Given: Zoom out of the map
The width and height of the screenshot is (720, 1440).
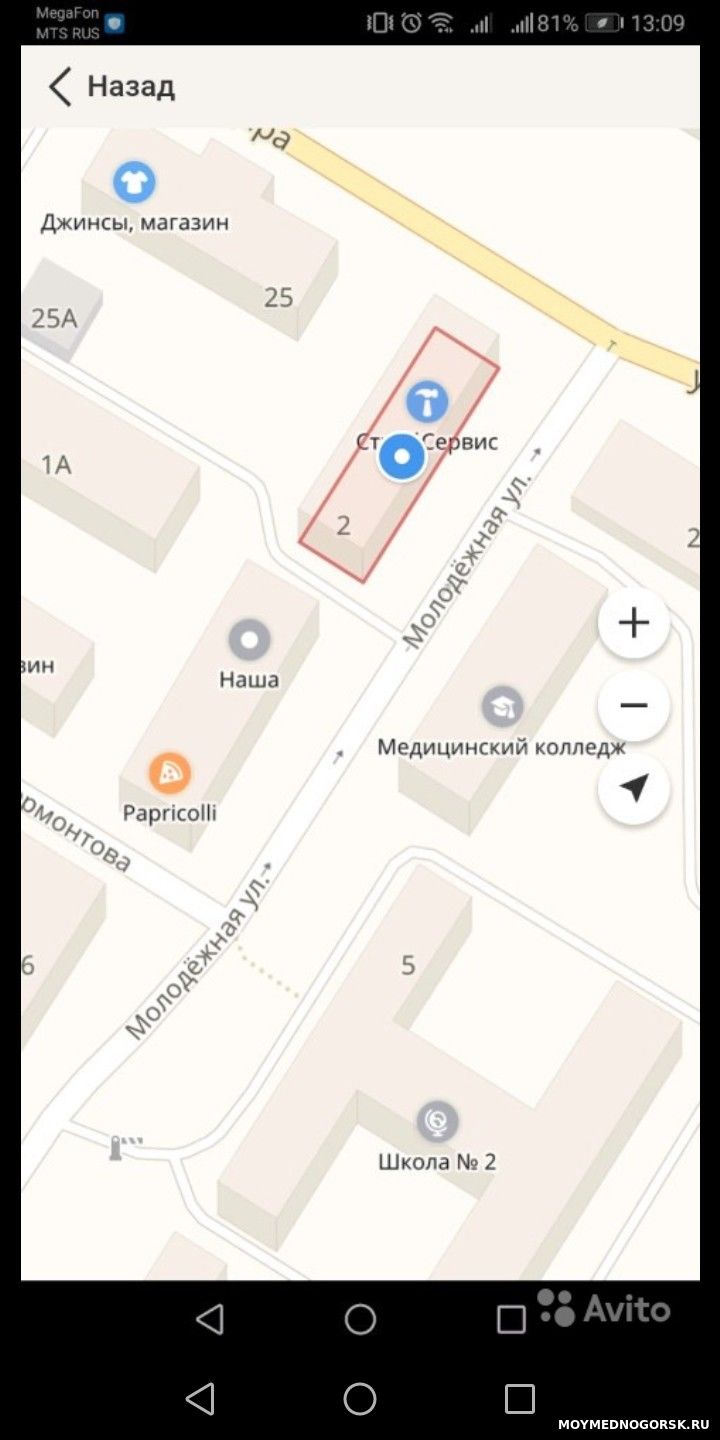Looking at the screenshot, I should (x=634, y=705).
